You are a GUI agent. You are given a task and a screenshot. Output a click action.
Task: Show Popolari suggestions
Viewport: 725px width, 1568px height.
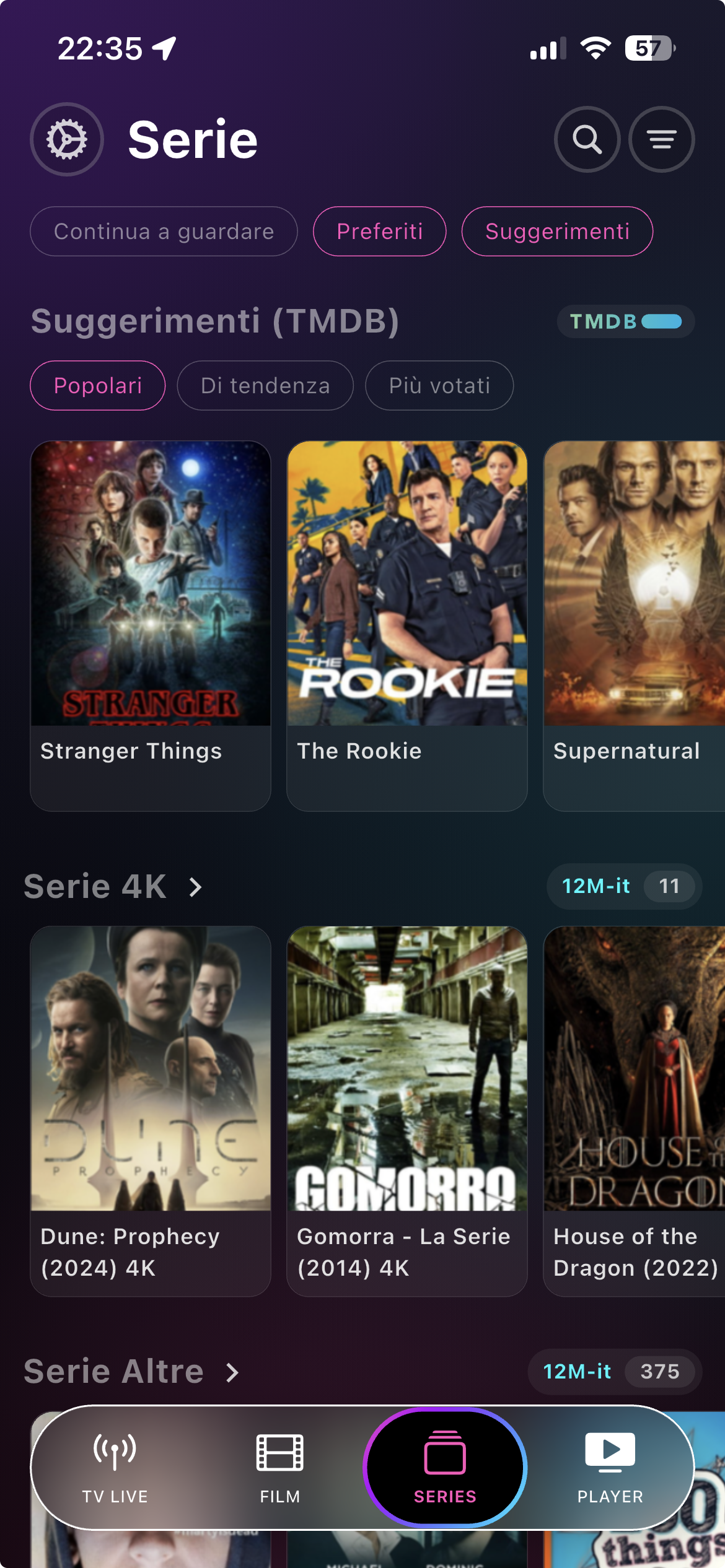[98, 385]
